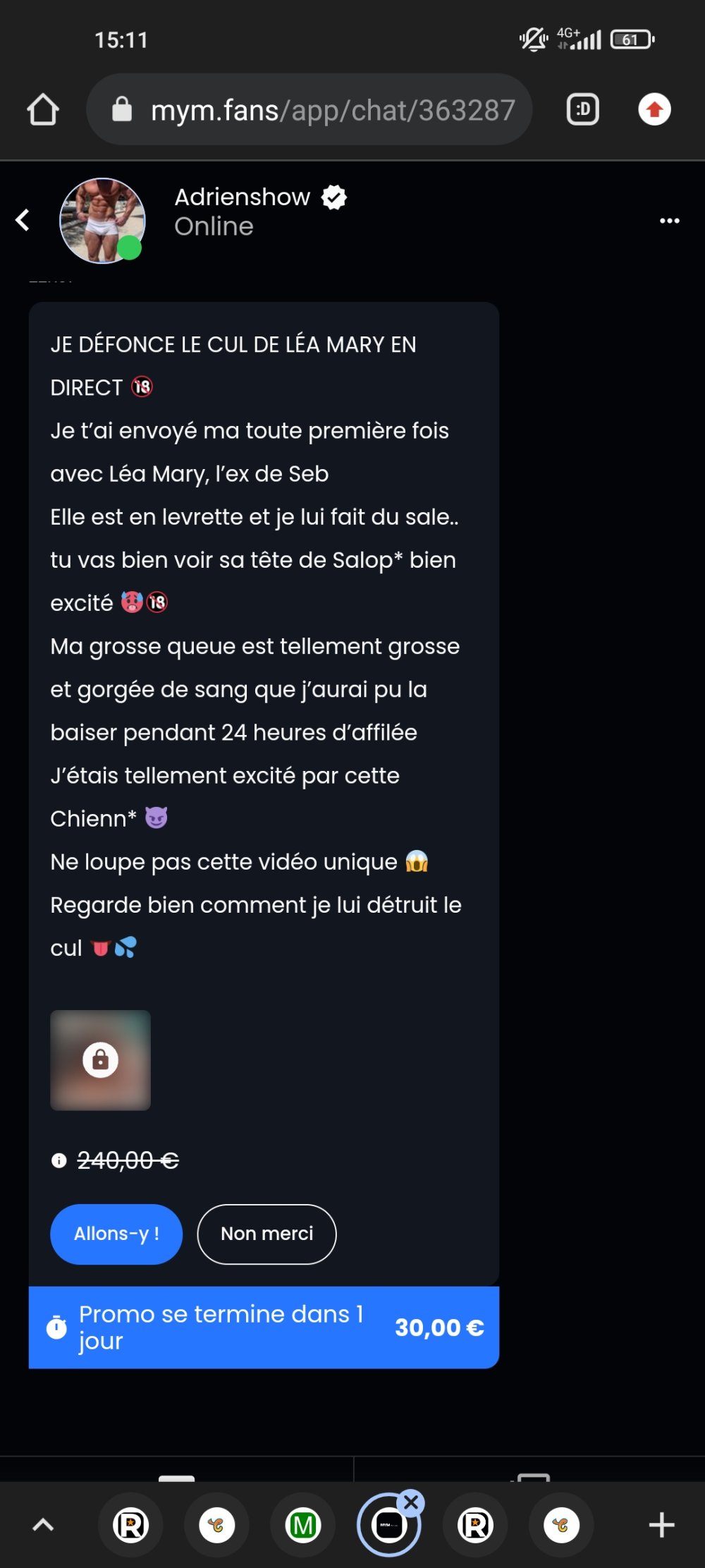Close the active MYM tab
The height and width of the screenshot is (1568, 705).
pyautogui.click(x=411, y=1503)
